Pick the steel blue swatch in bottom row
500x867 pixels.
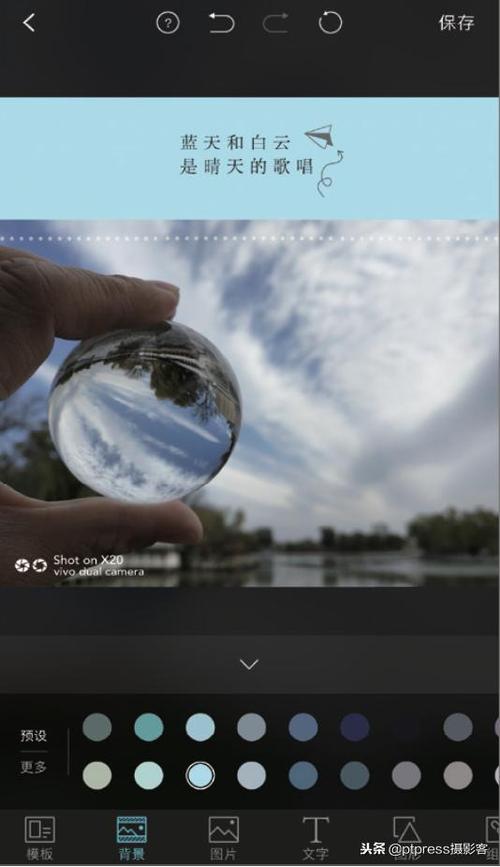(303, 775)
